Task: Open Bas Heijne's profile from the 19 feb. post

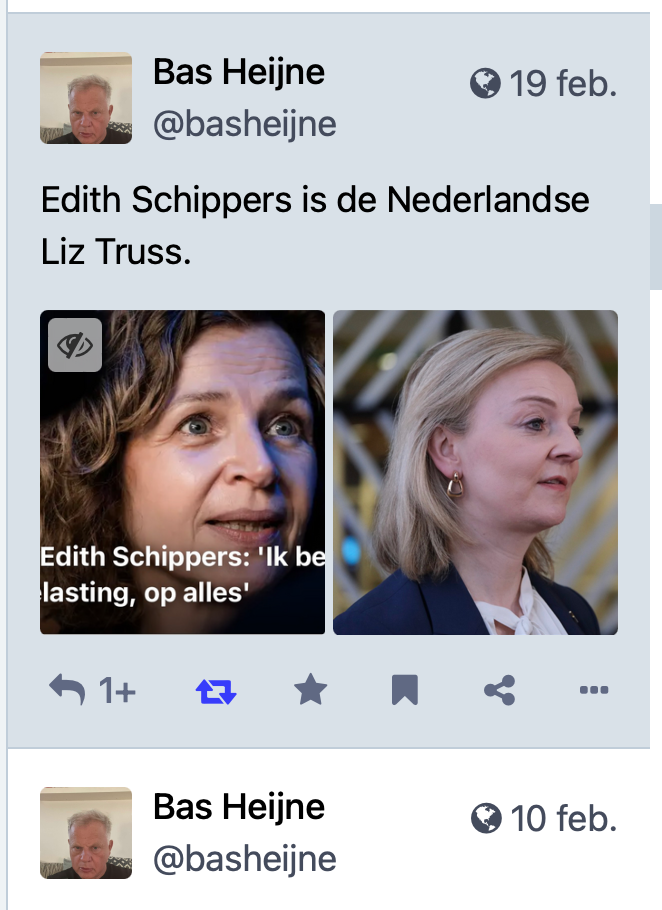Action: 238,72
